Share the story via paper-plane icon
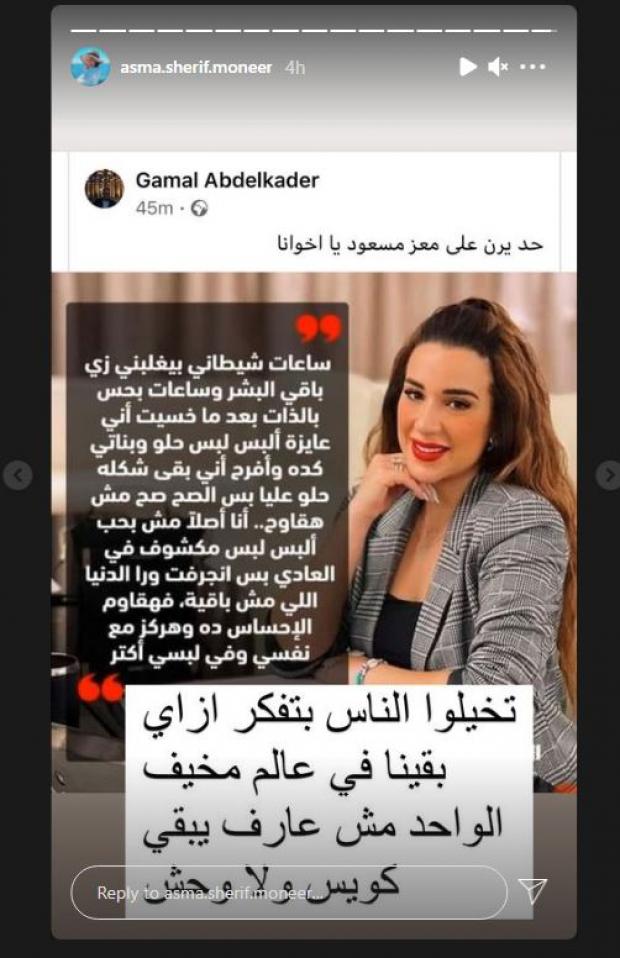This screenshot has width=620, height=958. [x=533, y=891]
